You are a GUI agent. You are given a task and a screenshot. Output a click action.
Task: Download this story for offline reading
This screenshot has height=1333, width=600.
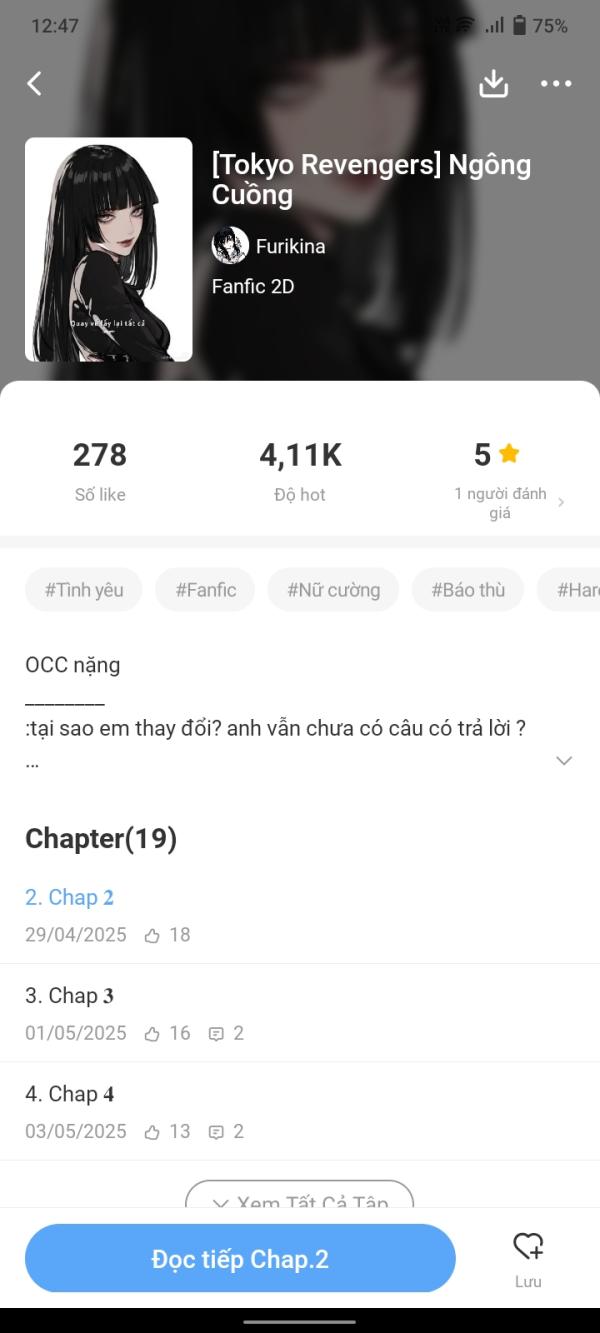494,84
